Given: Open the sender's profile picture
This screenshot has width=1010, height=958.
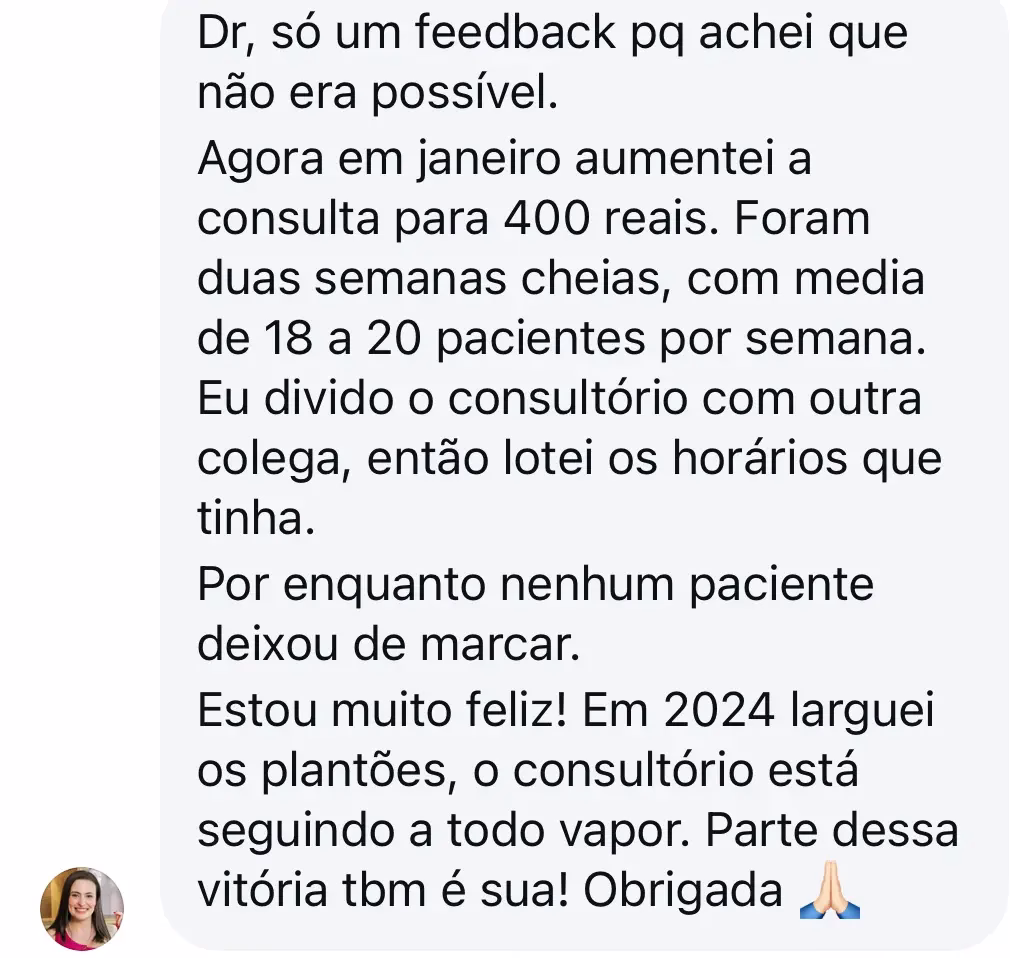Looking at the screenshot, I should pos(82,907).
